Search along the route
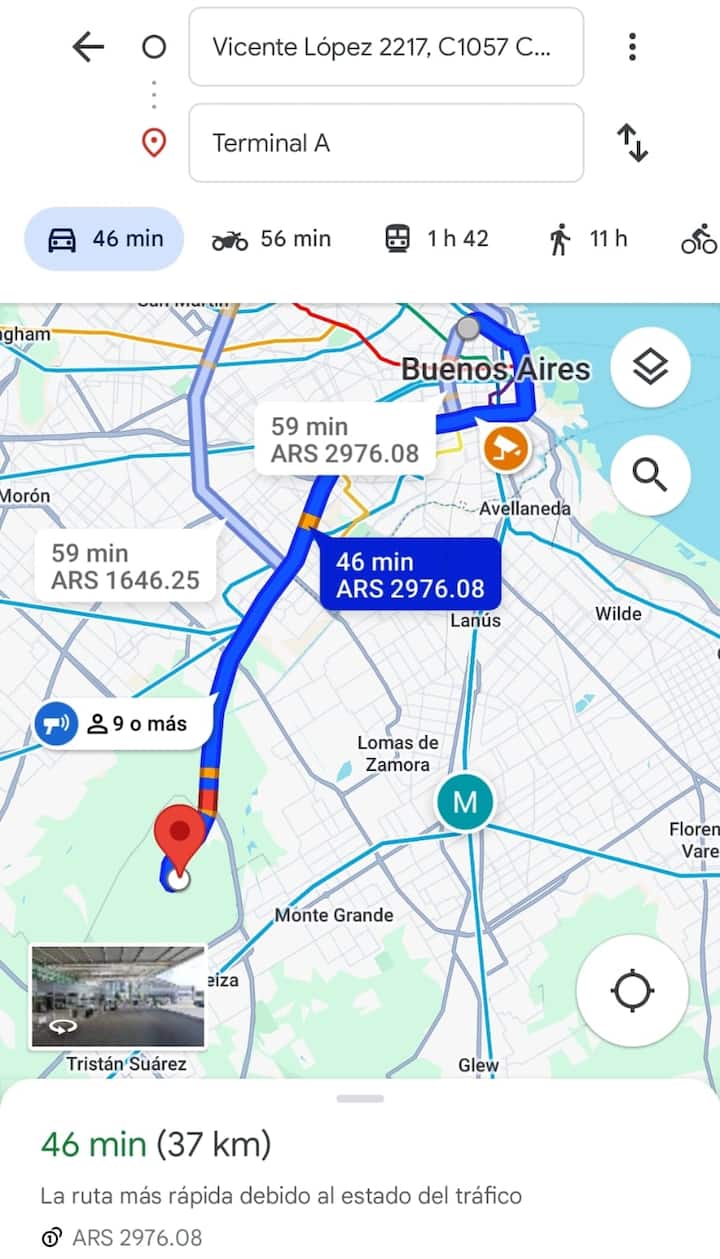This screenshot has height=1259, width=720. 650,475
